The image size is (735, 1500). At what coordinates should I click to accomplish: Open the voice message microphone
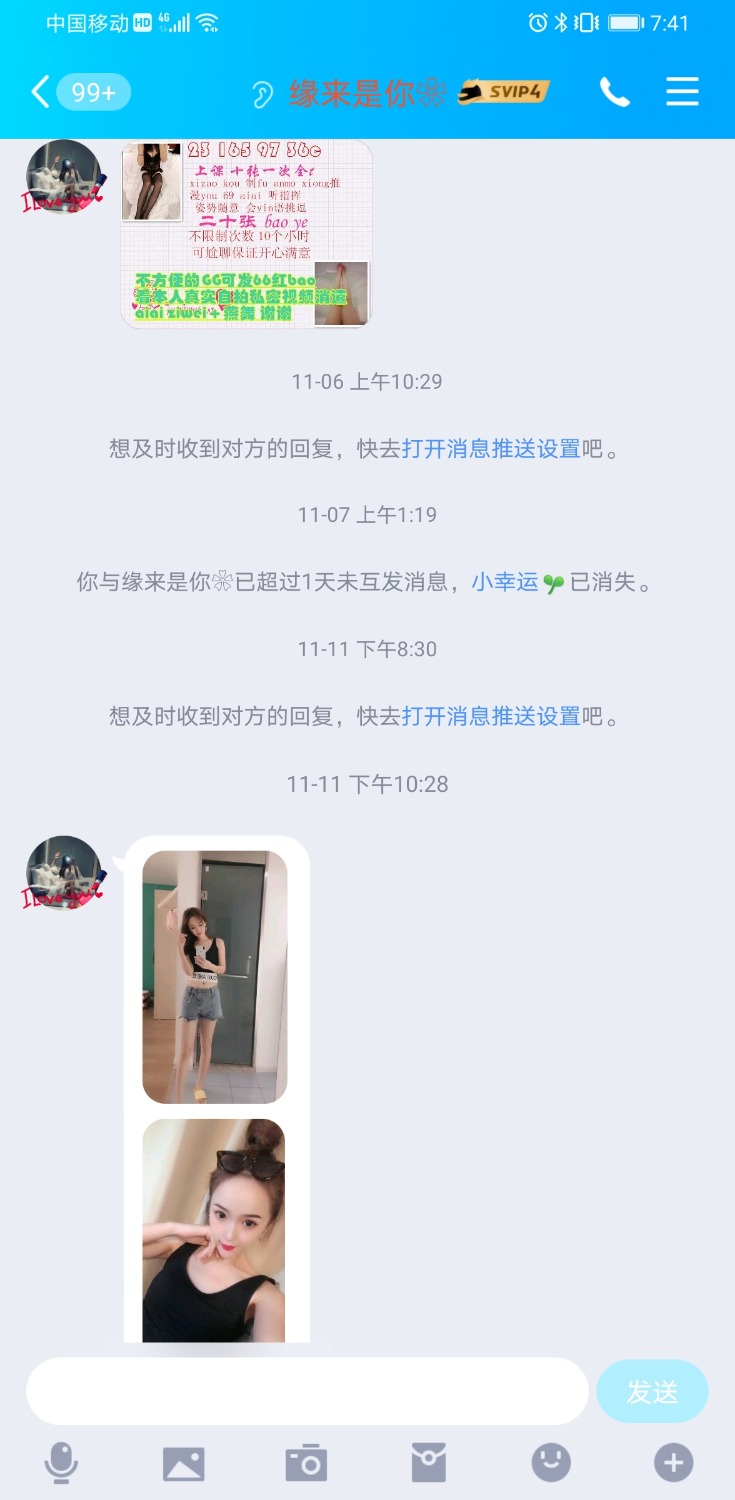click(x=61, y=1463)
